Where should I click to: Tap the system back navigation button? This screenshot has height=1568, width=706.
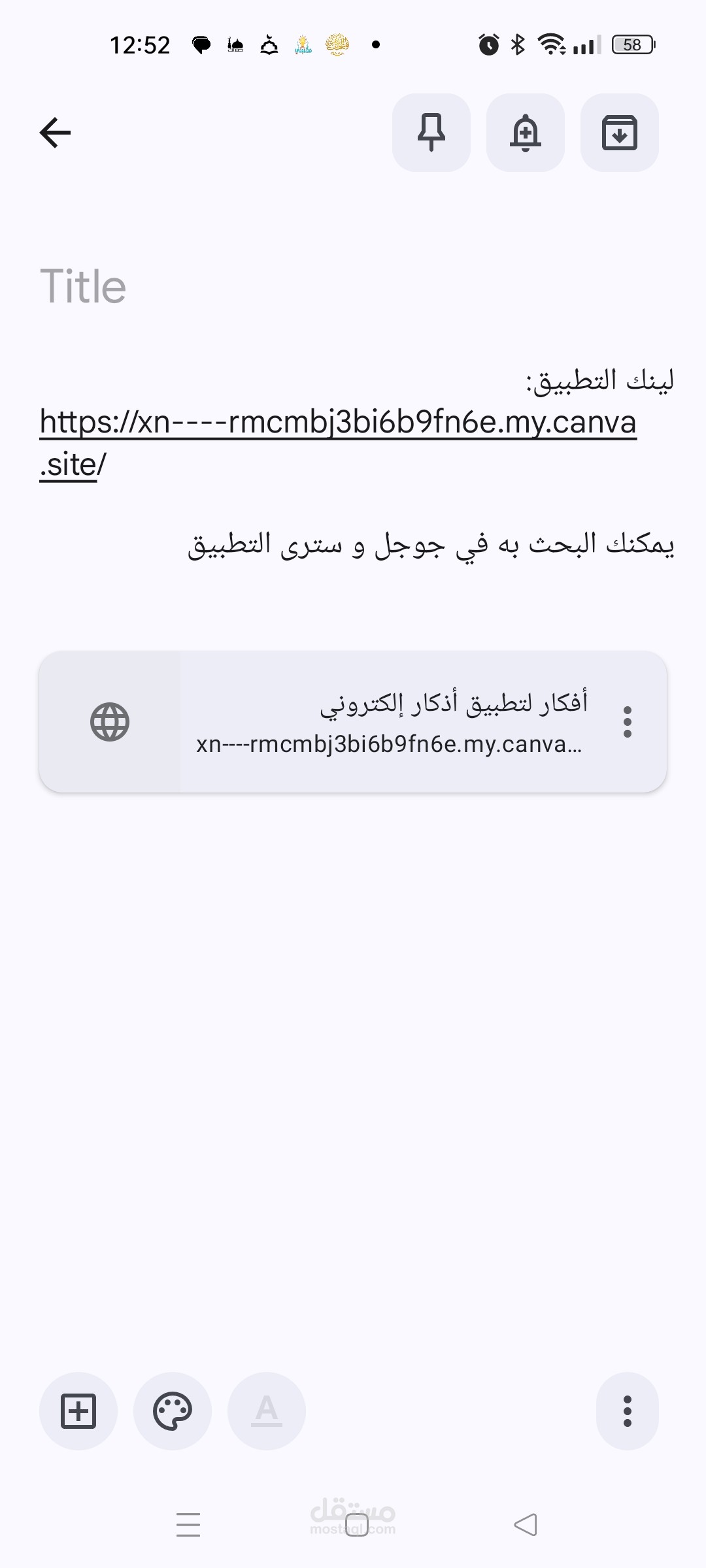click(x=526, y=1525)
